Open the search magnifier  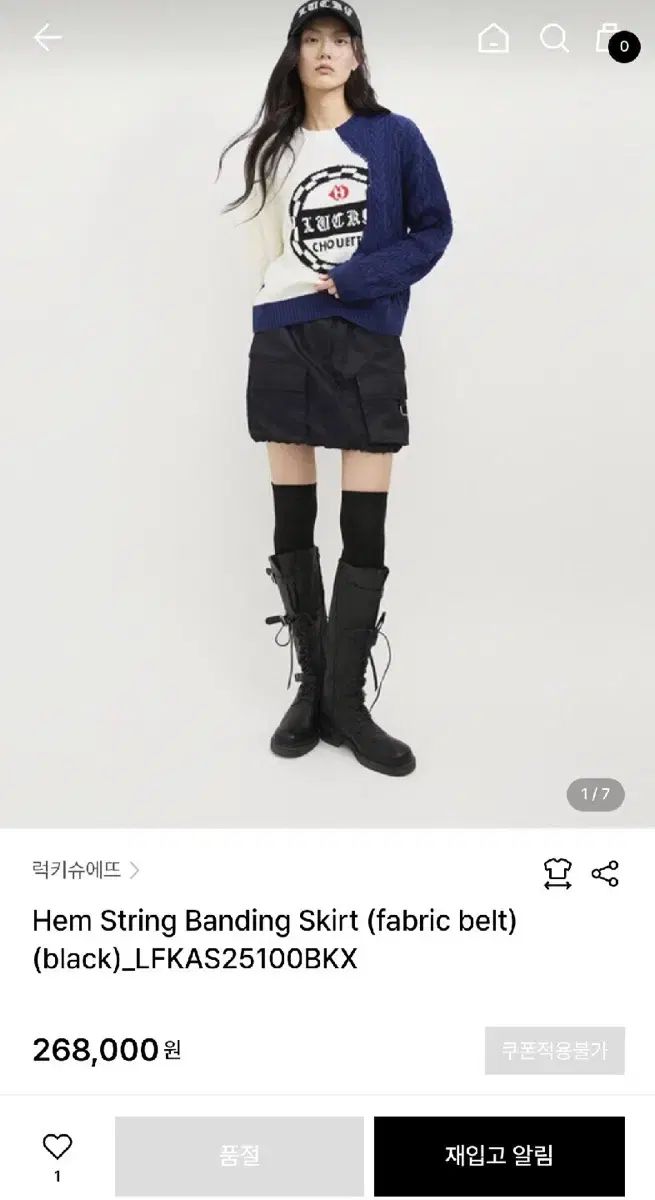point(554,38)
